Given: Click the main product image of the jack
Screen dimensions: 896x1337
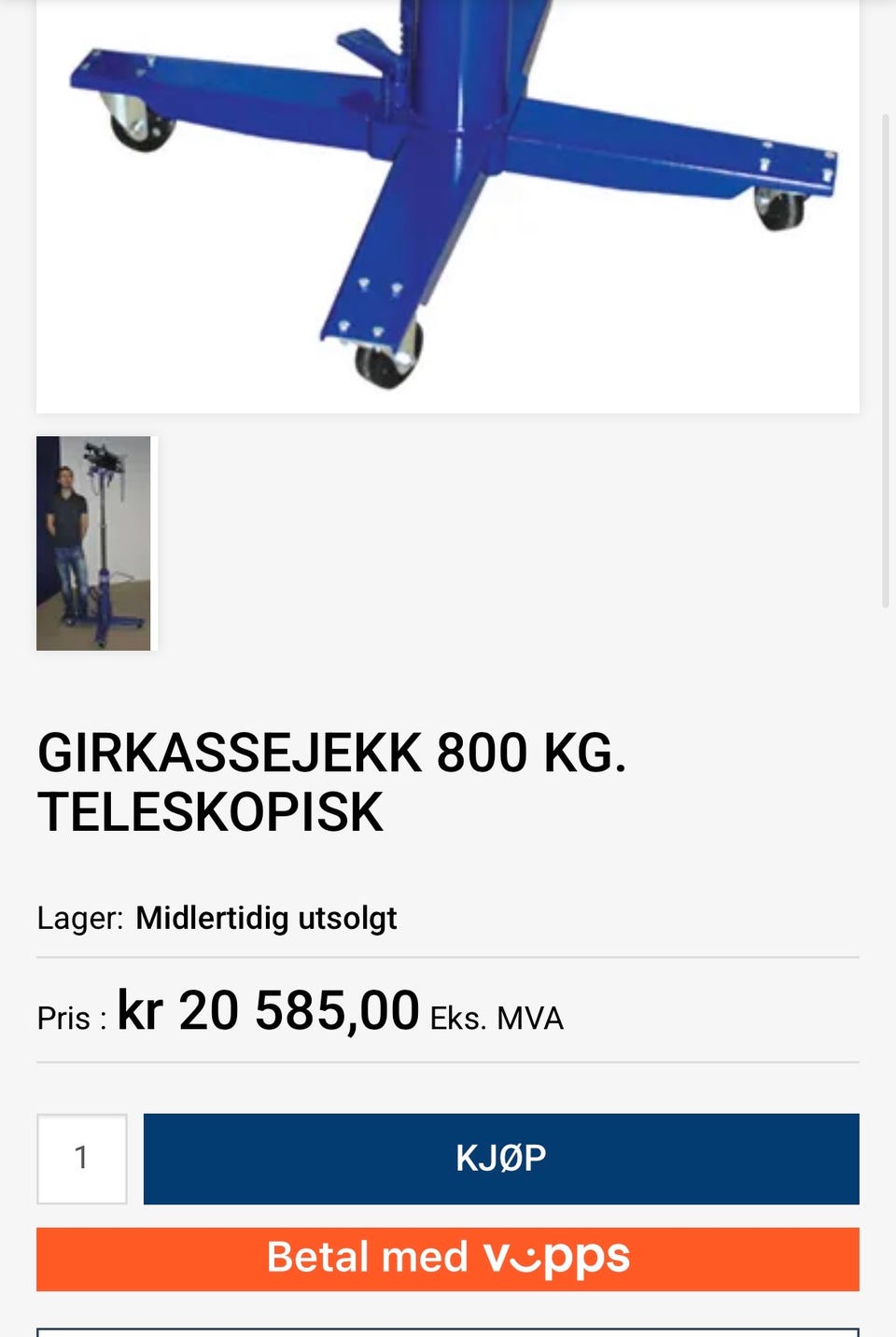Looking at the screenshot, I should point(448,205).
